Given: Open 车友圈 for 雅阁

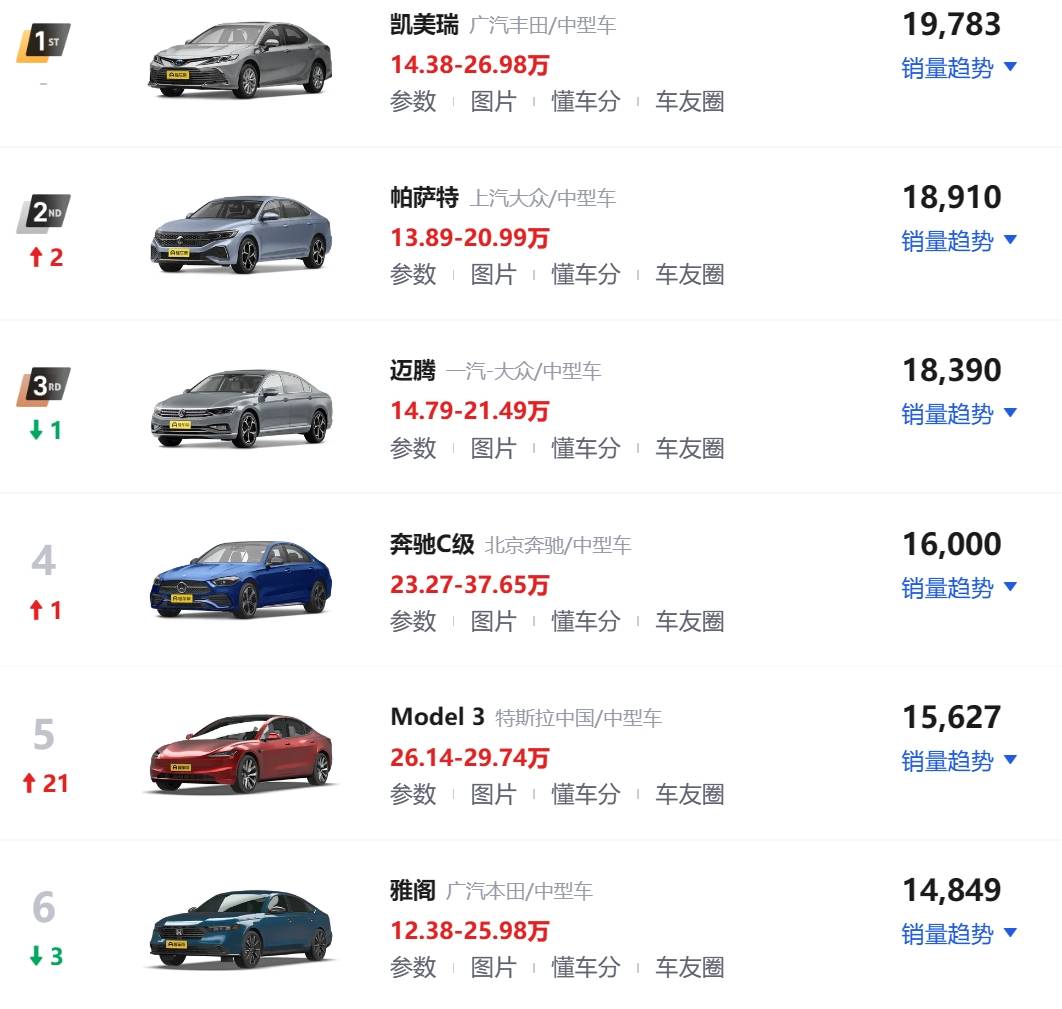Looking at the screenshot, I should click(x=689, y=967).
